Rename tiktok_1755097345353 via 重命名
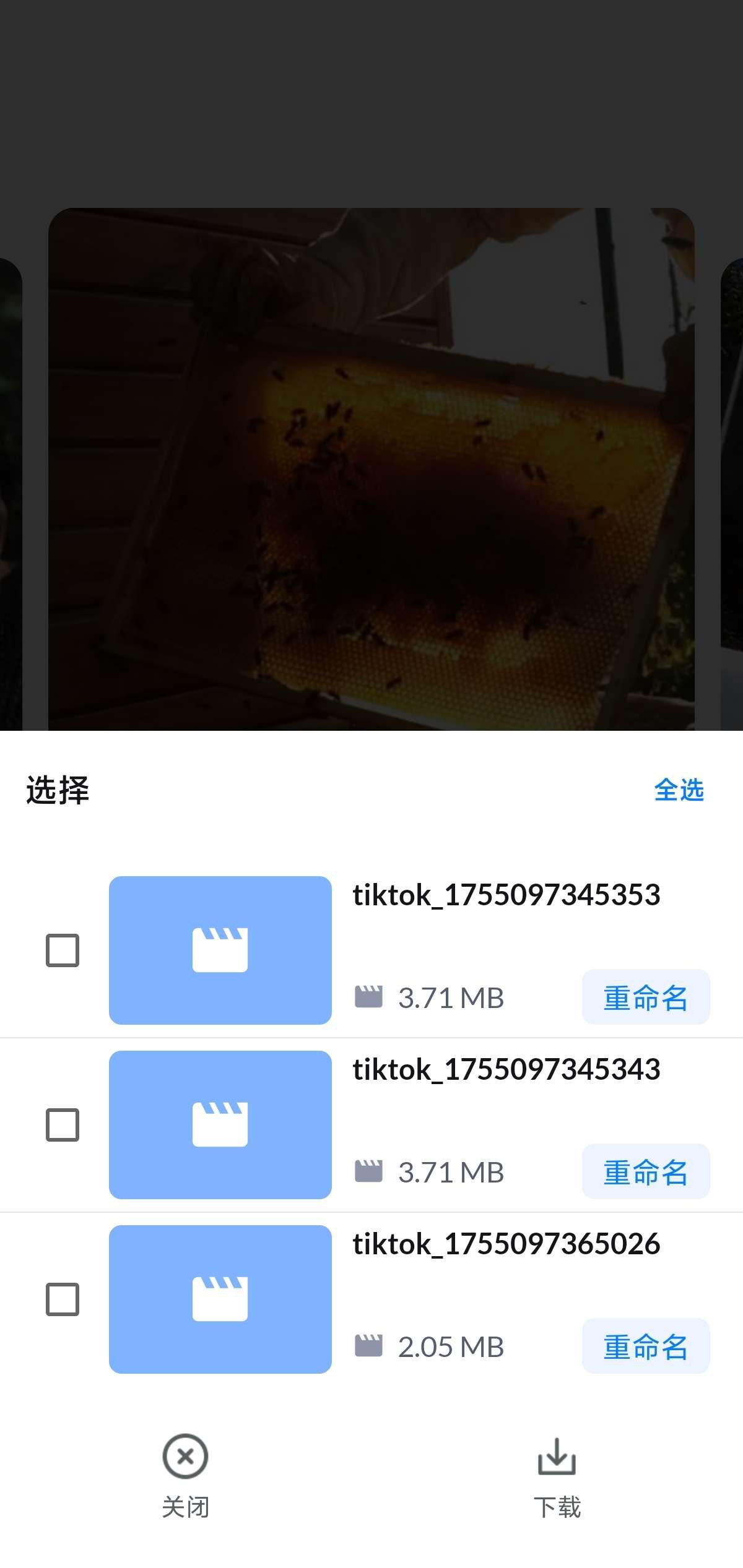Image resolution: width=743 pixels, height=1568 pixels. point(645,997)
